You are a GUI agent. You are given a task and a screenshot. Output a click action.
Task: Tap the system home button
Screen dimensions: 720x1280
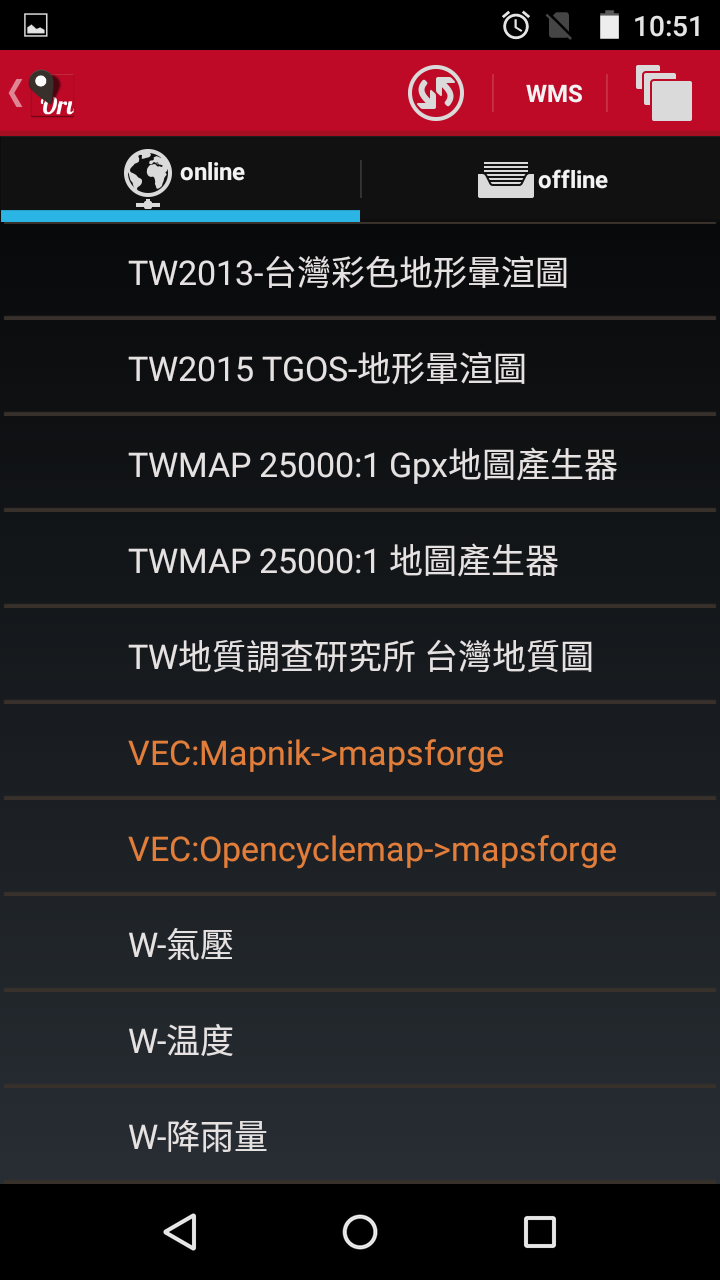(360, 1232)
